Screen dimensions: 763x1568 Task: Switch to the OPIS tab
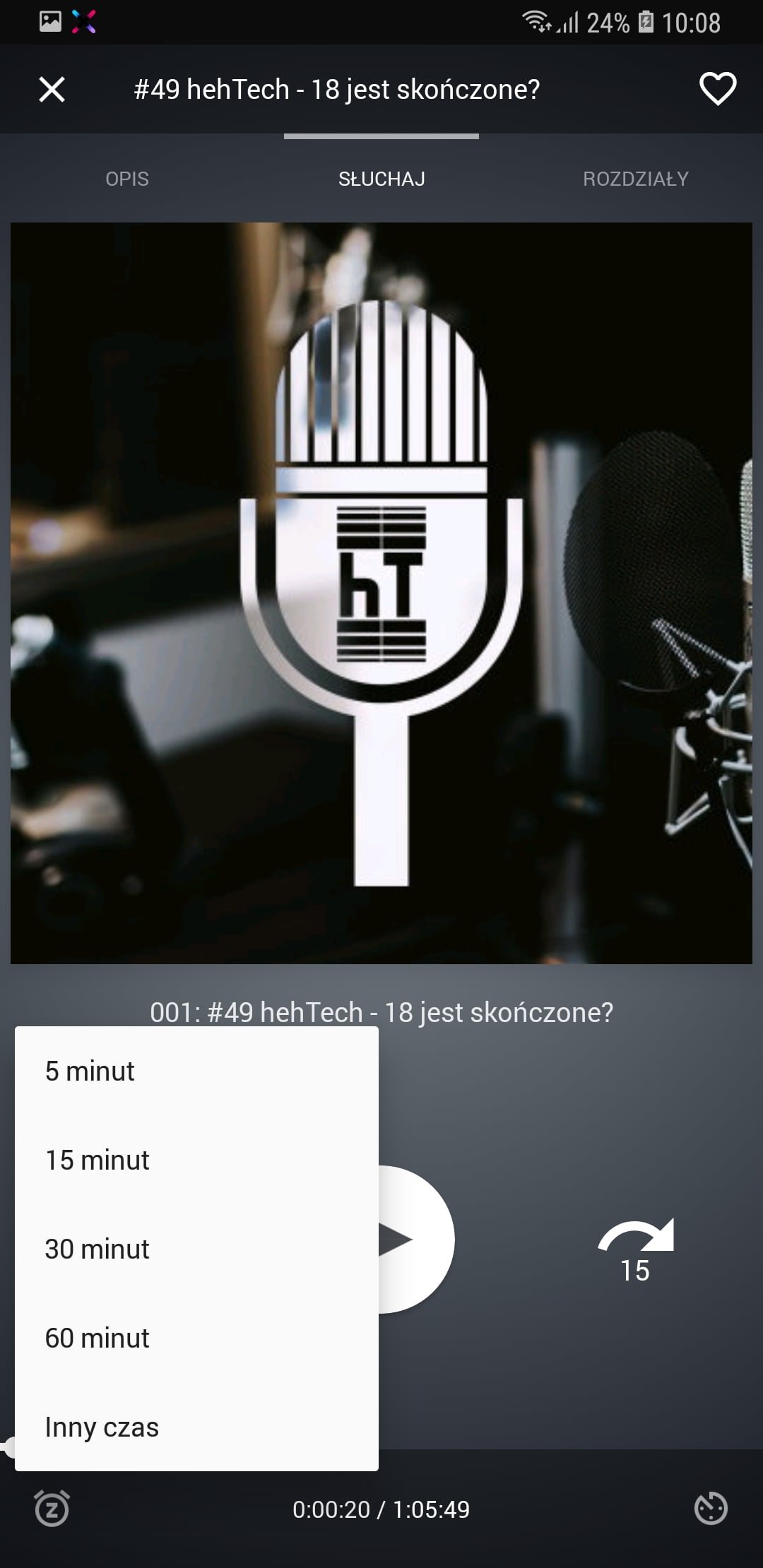coord(127,179)
